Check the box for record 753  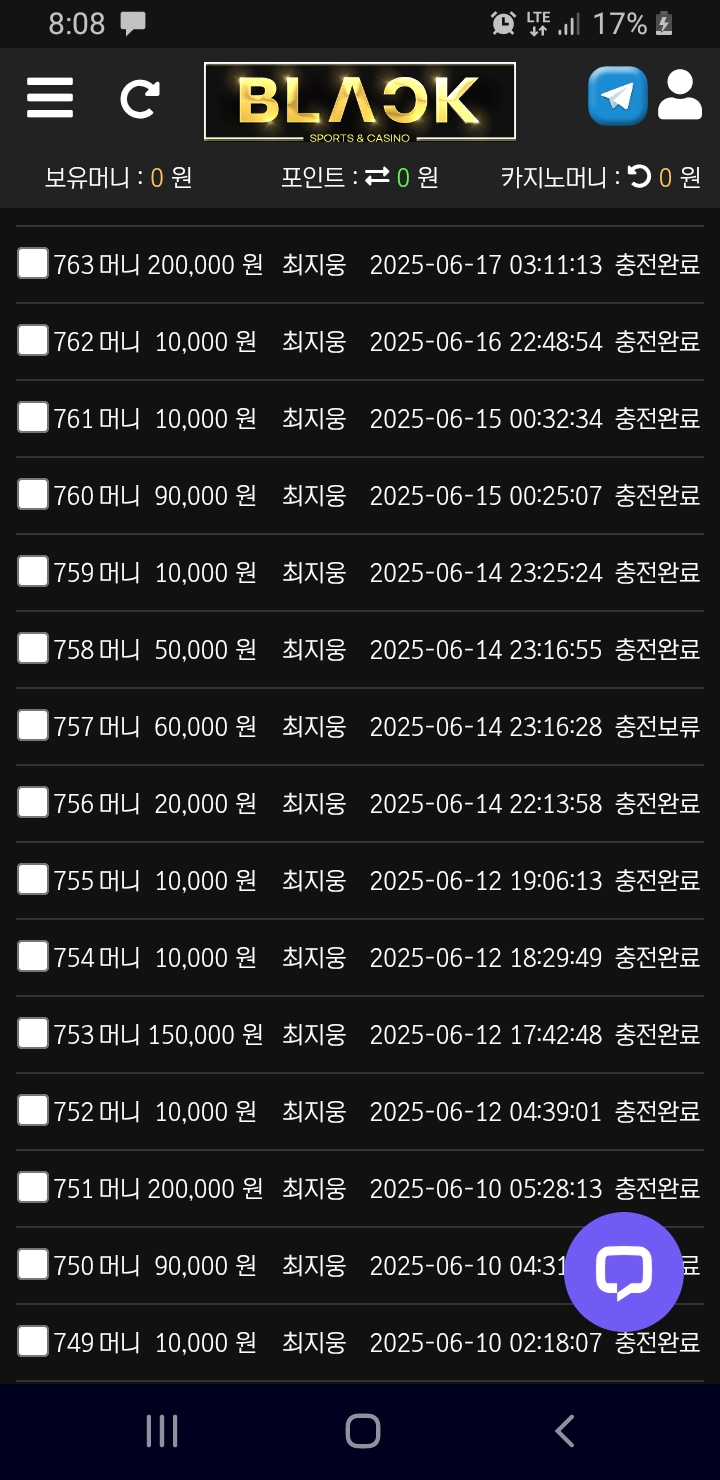pyautogui.click(x=33, y=1034)
